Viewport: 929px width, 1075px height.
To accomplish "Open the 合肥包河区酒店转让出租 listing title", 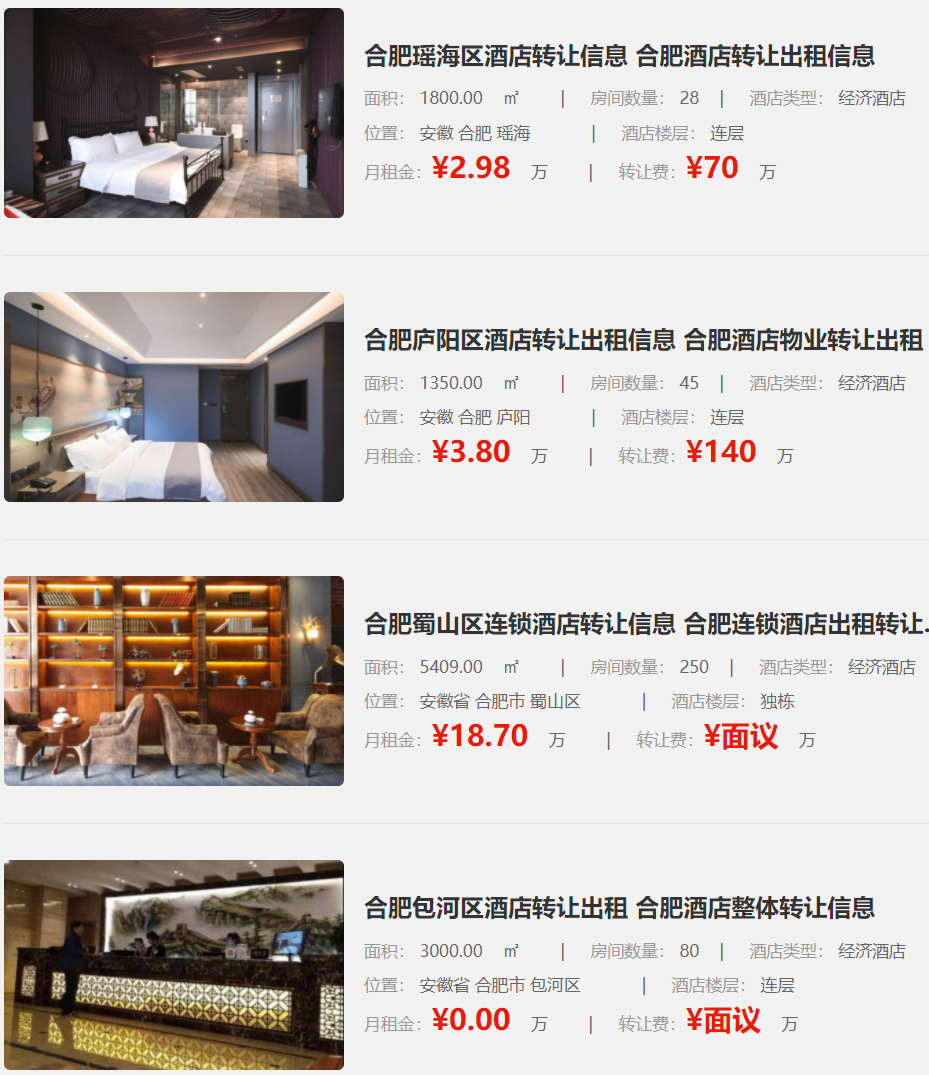I will (x=619, y=908).
